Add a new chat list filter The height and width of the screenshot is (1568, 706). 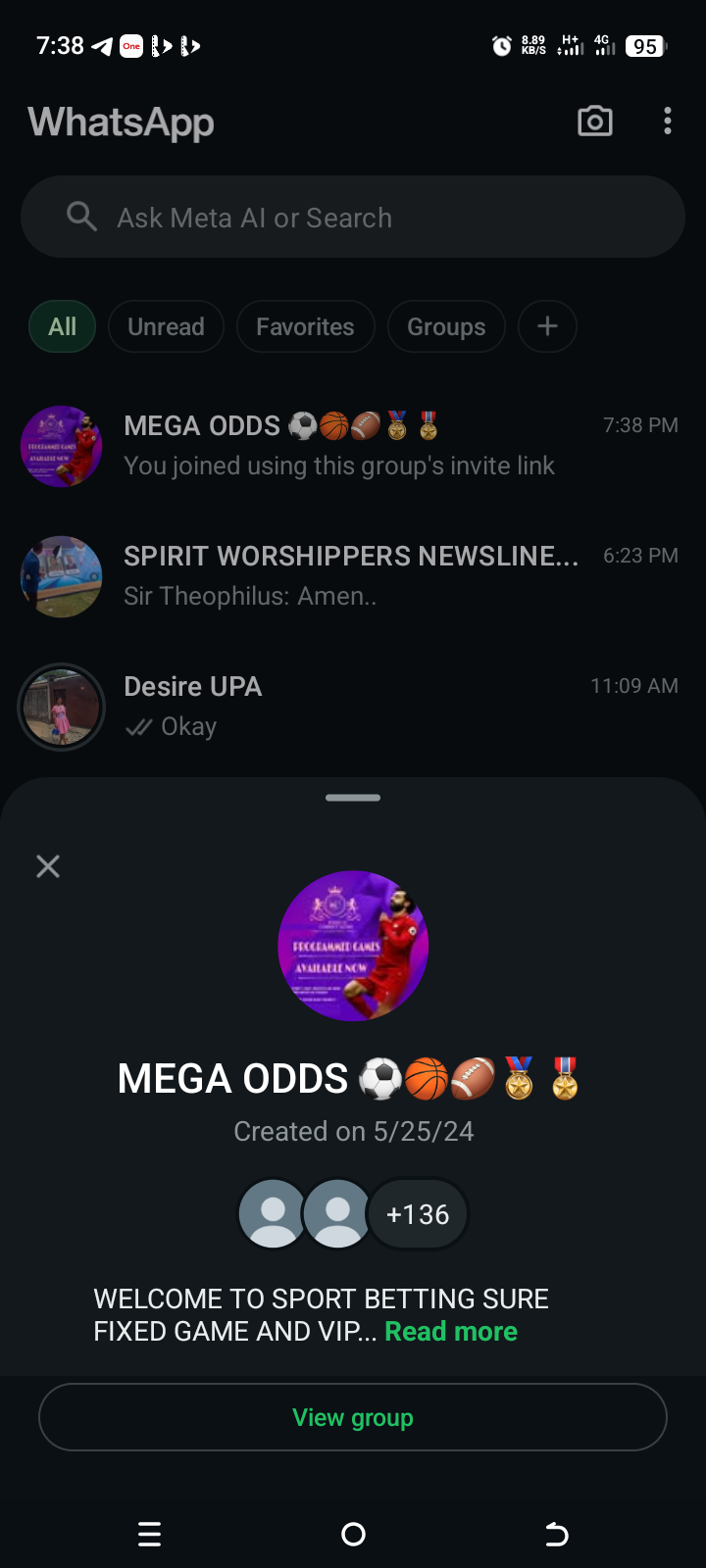coord(547,326)
